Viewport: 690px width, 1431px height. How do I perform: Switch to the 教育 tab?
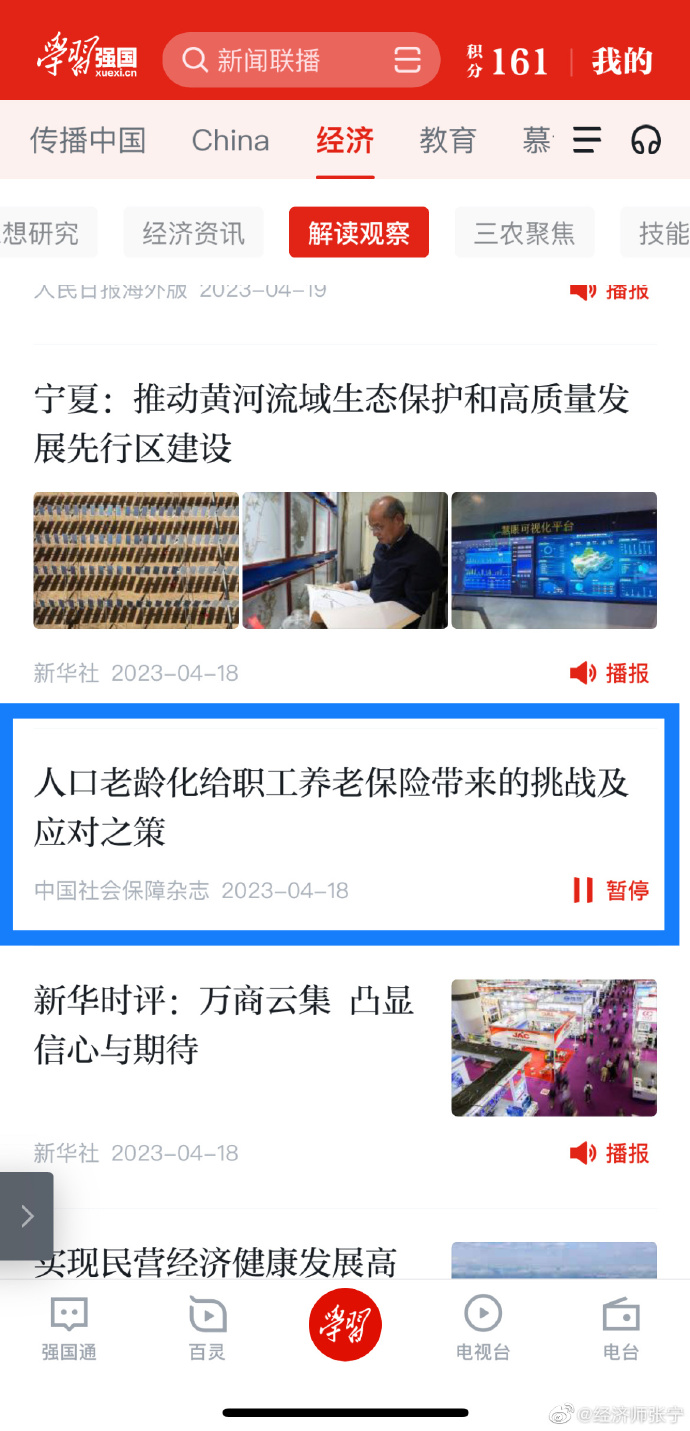click(x=447, y=141)
